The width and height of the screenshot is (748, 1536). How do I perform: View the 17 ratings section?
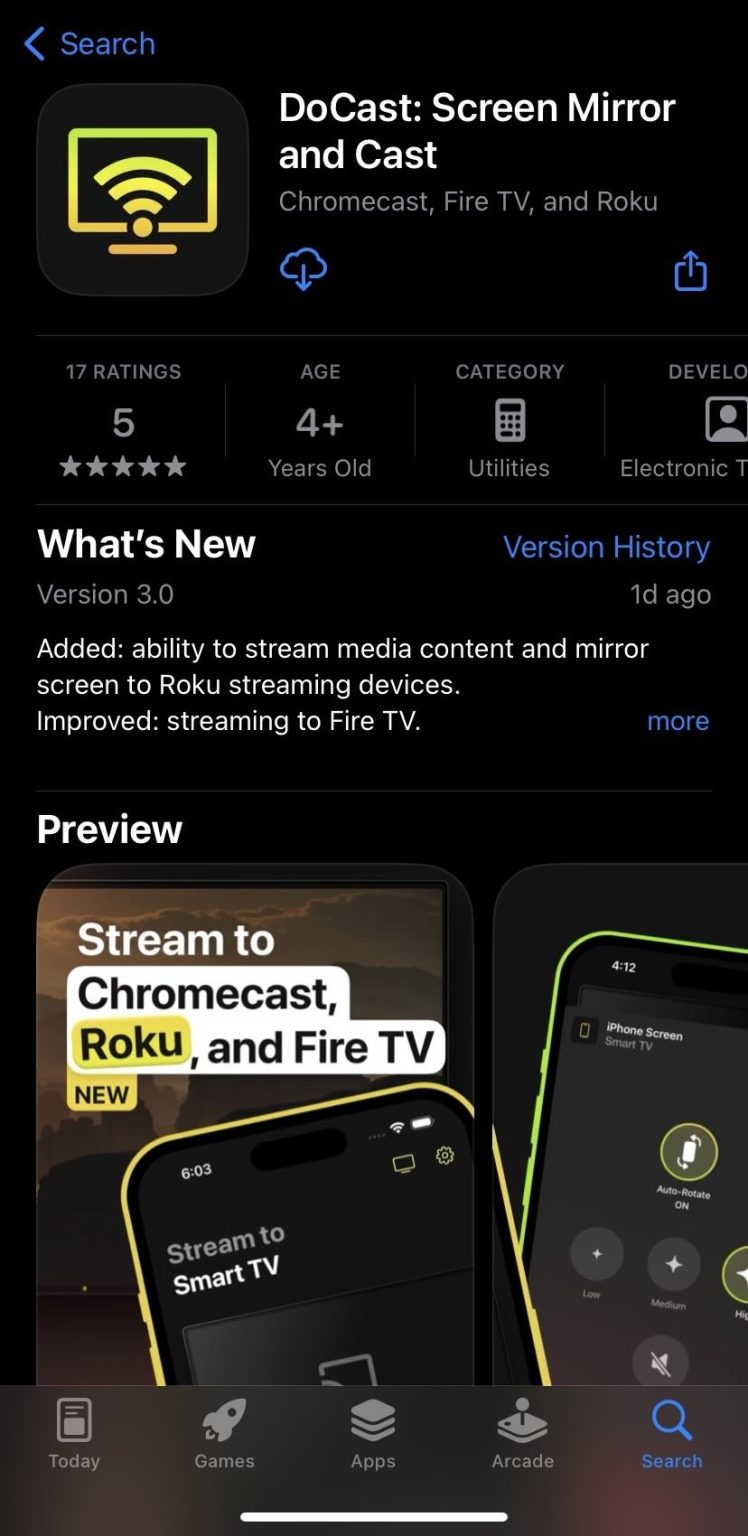(123, 421)
